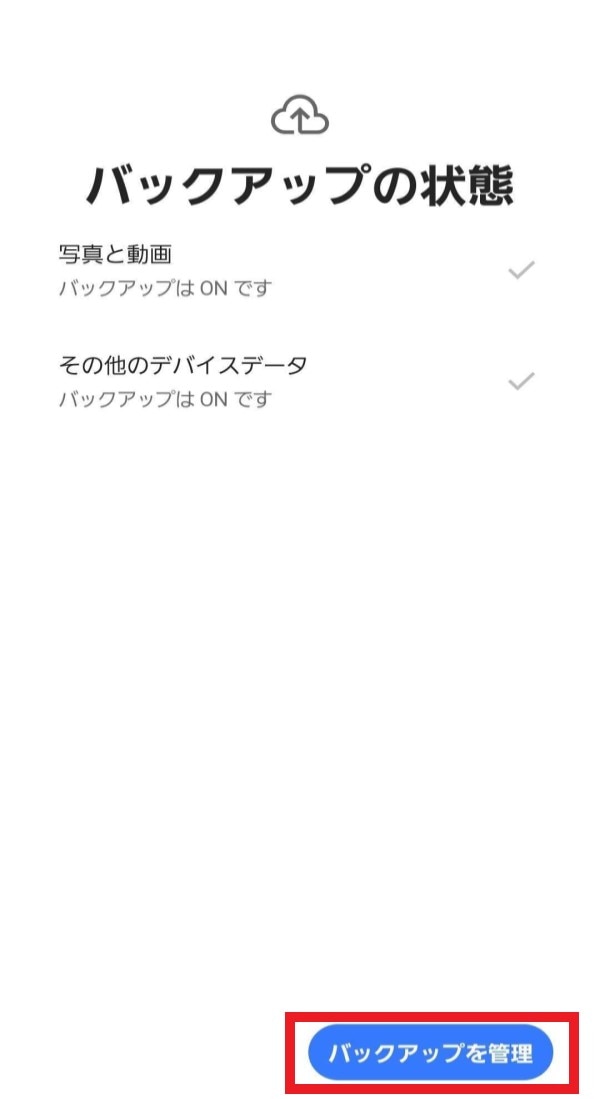Tap the バックアップを管理 button
This screenshot has height=1099, width=600.
431,1052
